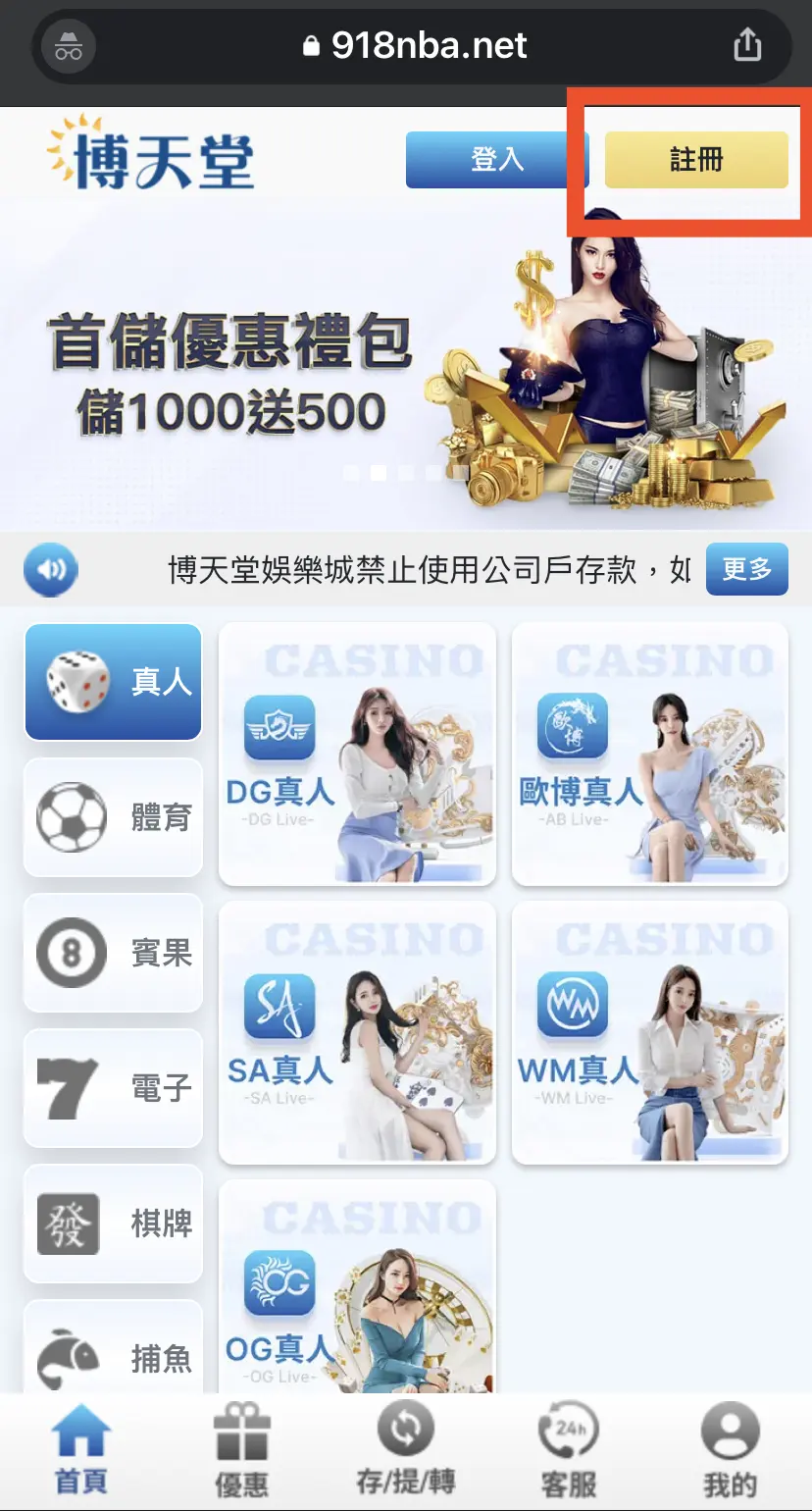Open the DG真人 live casino game

click(357, 754)
